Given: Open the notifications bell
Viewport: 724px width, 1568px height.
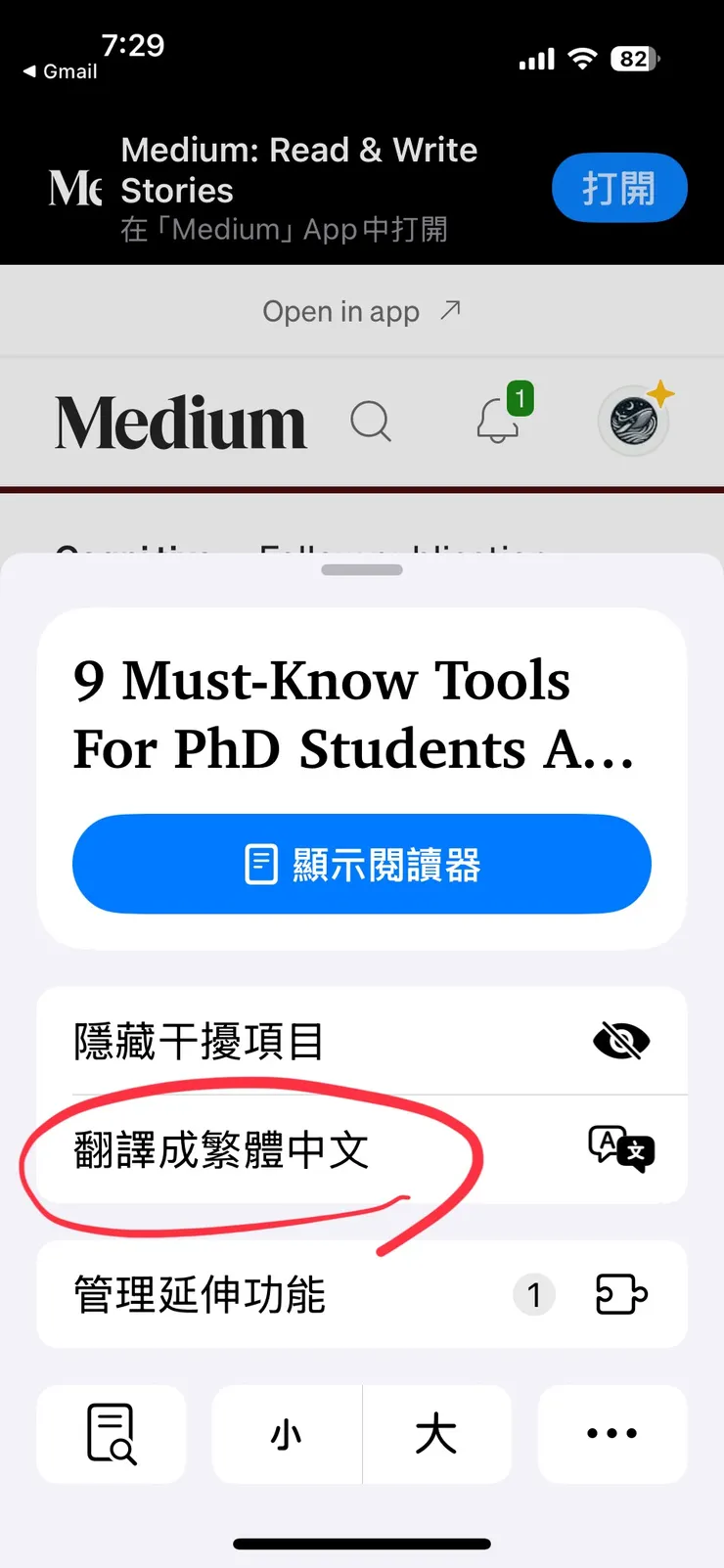Looking at the screenshot, I should click(x=499, y=422).
